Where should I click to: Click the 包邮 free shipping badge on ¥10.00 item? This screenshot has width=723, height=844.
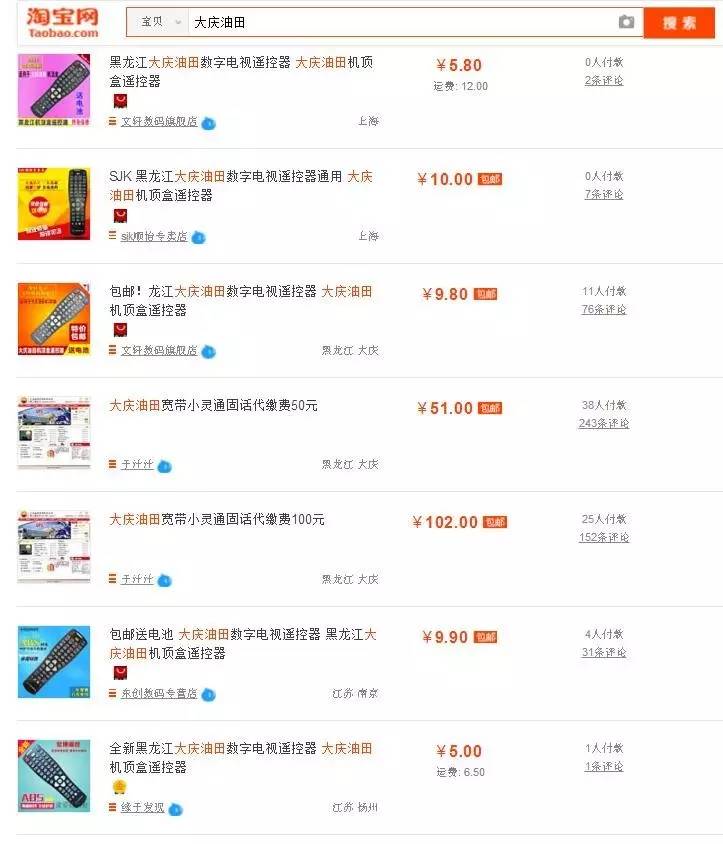(489, 178)
